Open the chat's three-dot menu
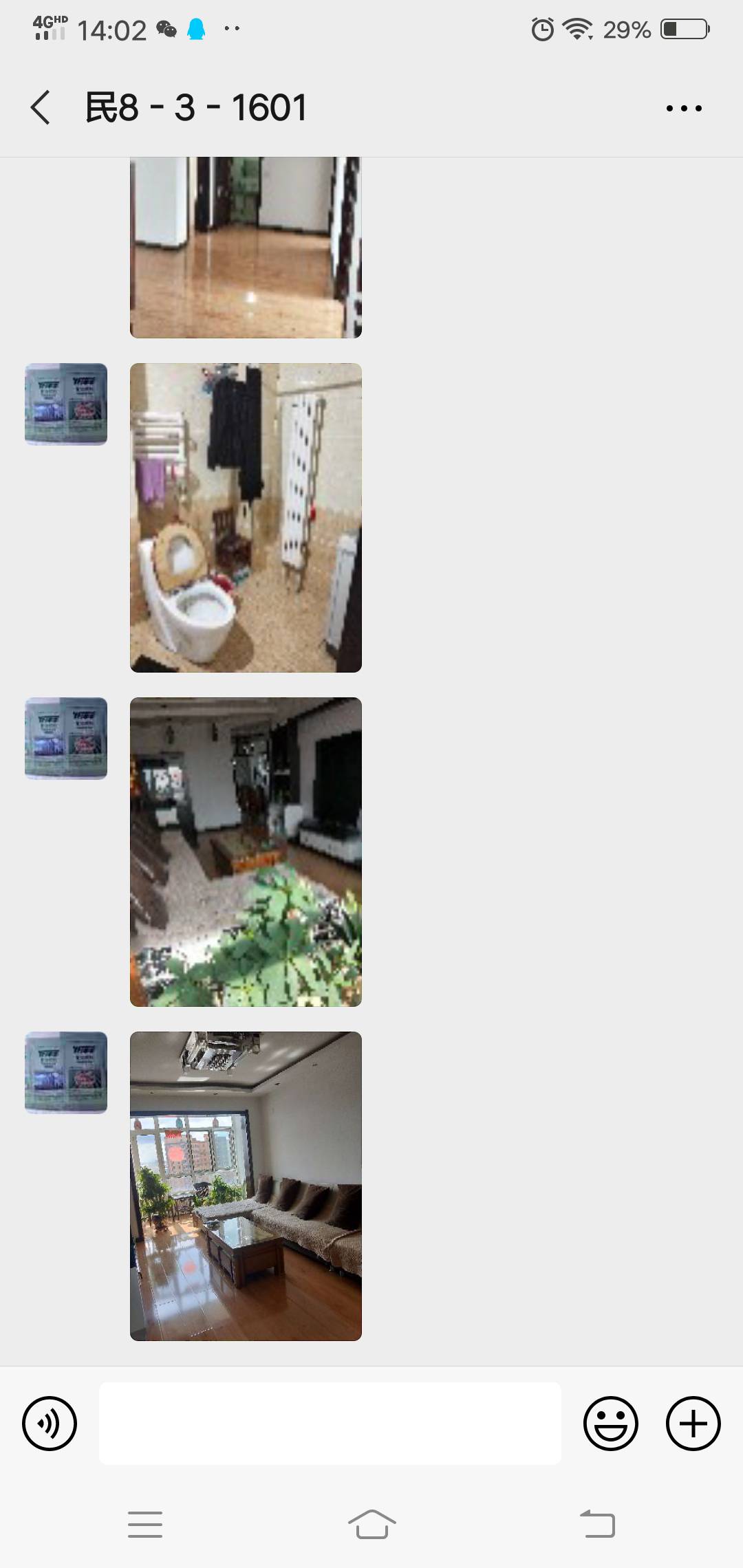The width and height of the screenshot is (743, 1568). pos(684,108)
